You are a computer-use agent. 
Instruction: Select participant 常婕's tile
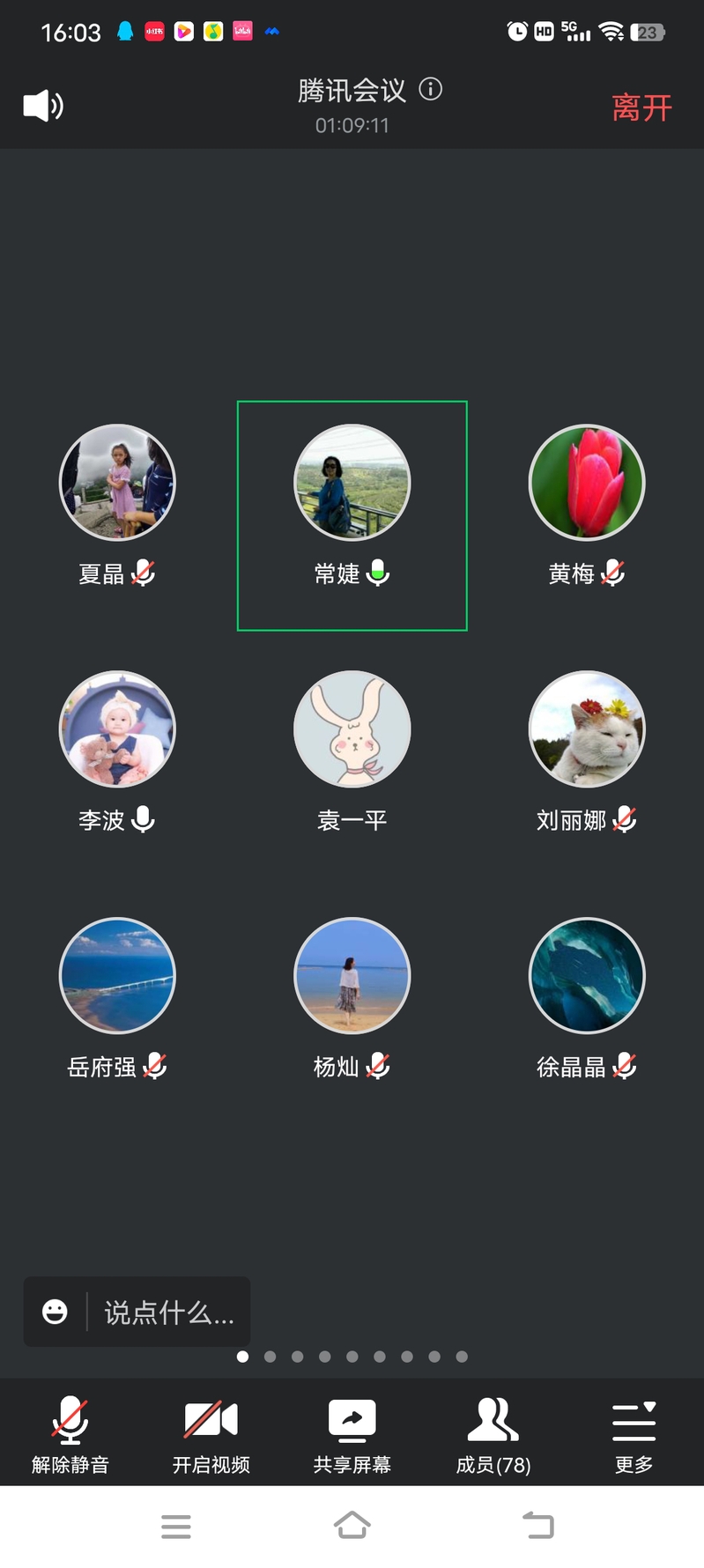click(x=352, y=515)
